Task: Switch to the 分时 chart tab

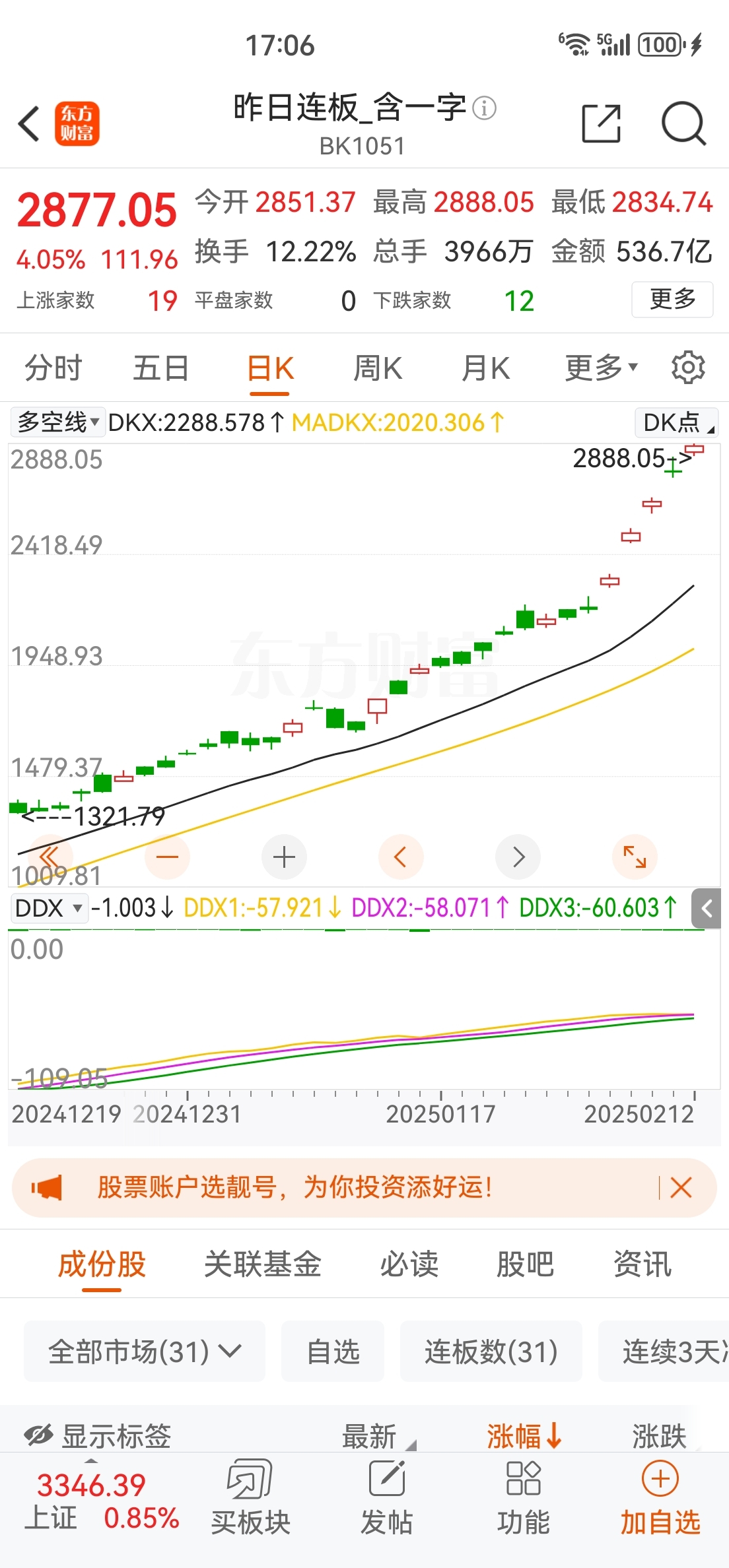Action: pos(53,368)
